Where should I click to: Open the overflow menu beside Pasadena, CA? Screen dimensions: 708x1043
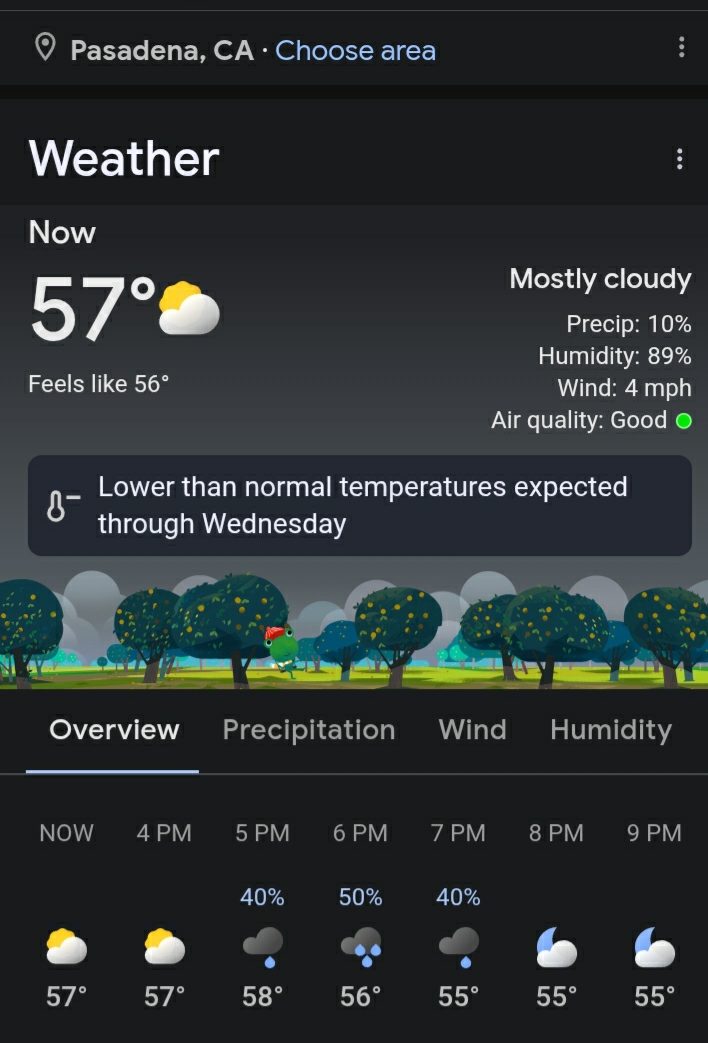tap(681, 47)
